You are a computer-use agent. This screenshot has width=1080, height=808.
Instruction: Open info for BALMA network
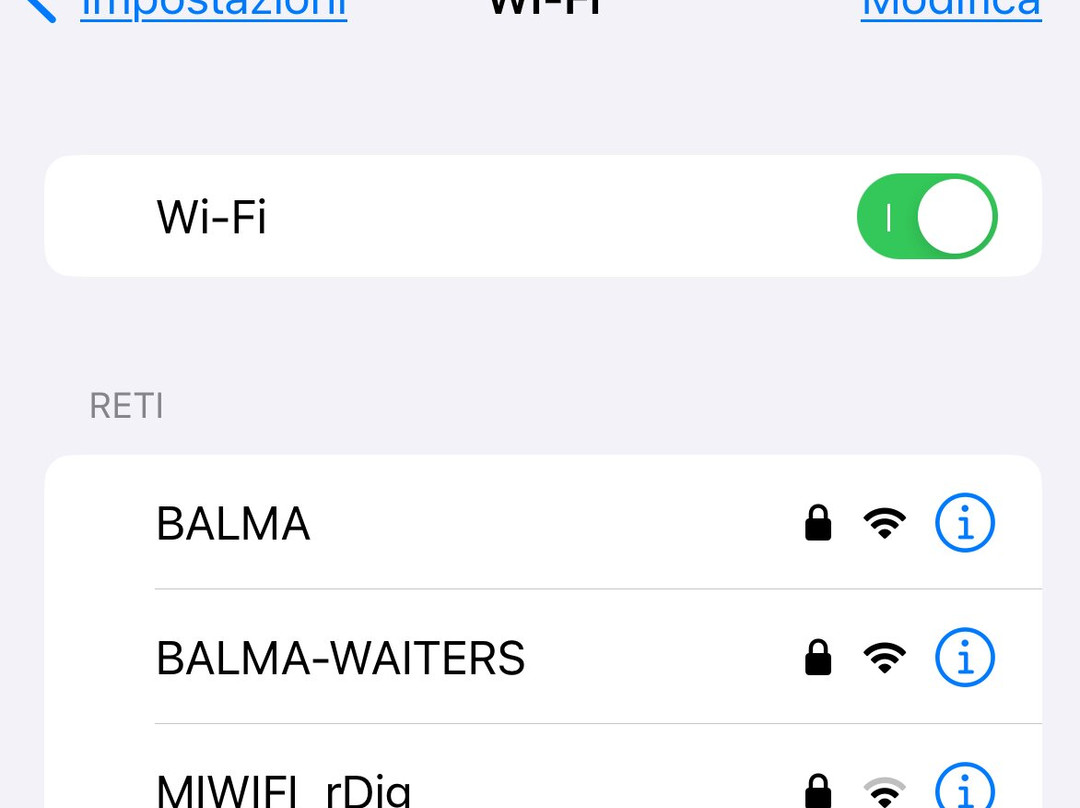(965, 523)
